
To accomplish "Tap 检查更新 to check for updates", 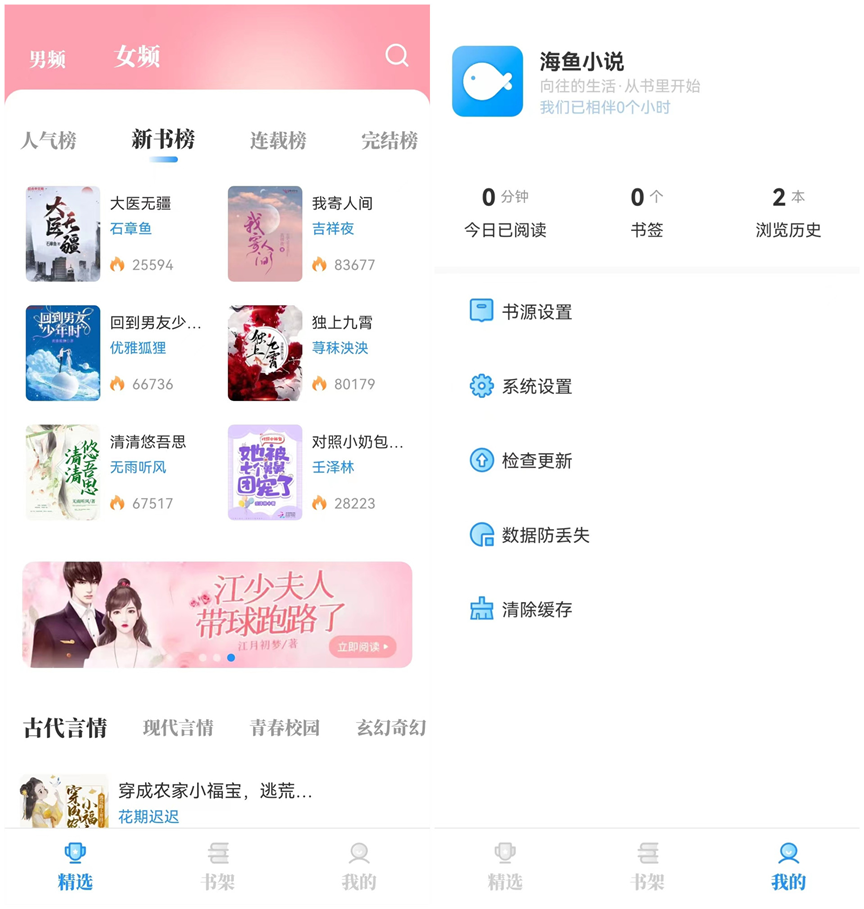I will coord(536,461).
